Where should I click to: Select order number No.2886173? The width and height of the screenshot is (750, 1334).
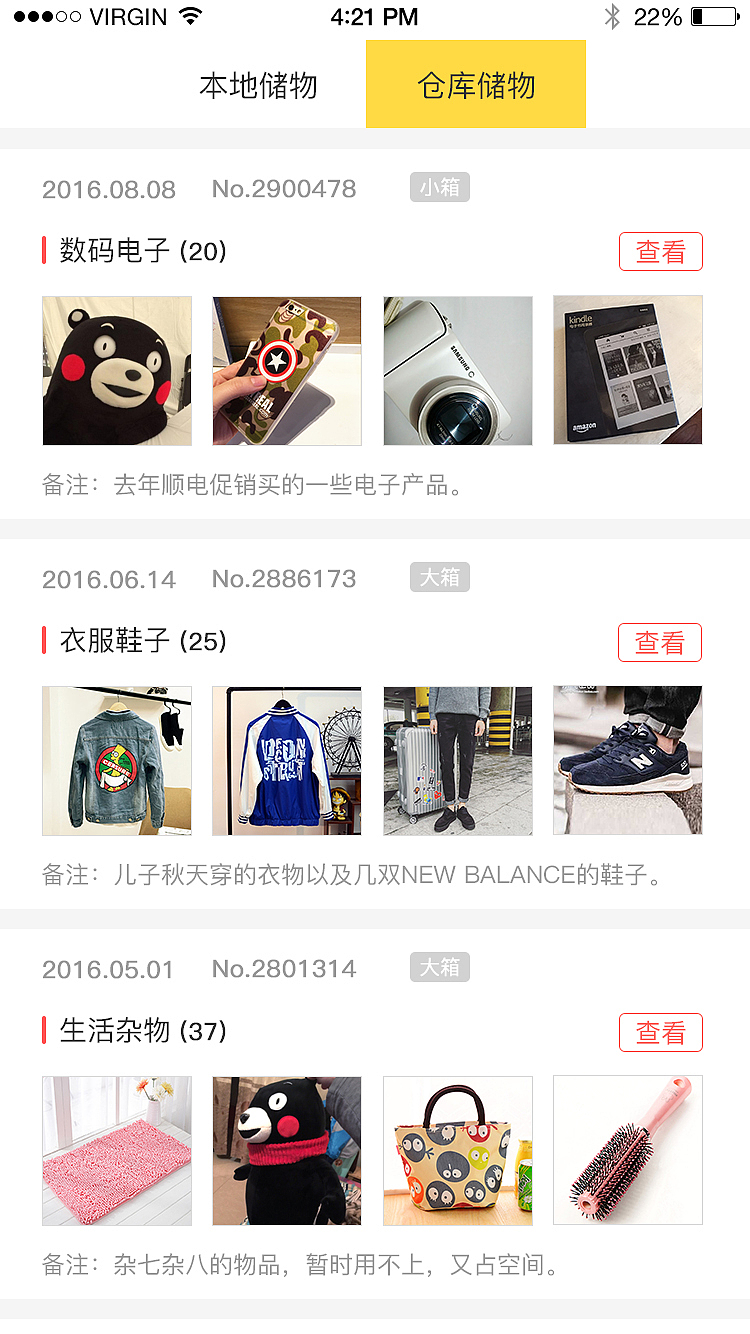point(284,577)
